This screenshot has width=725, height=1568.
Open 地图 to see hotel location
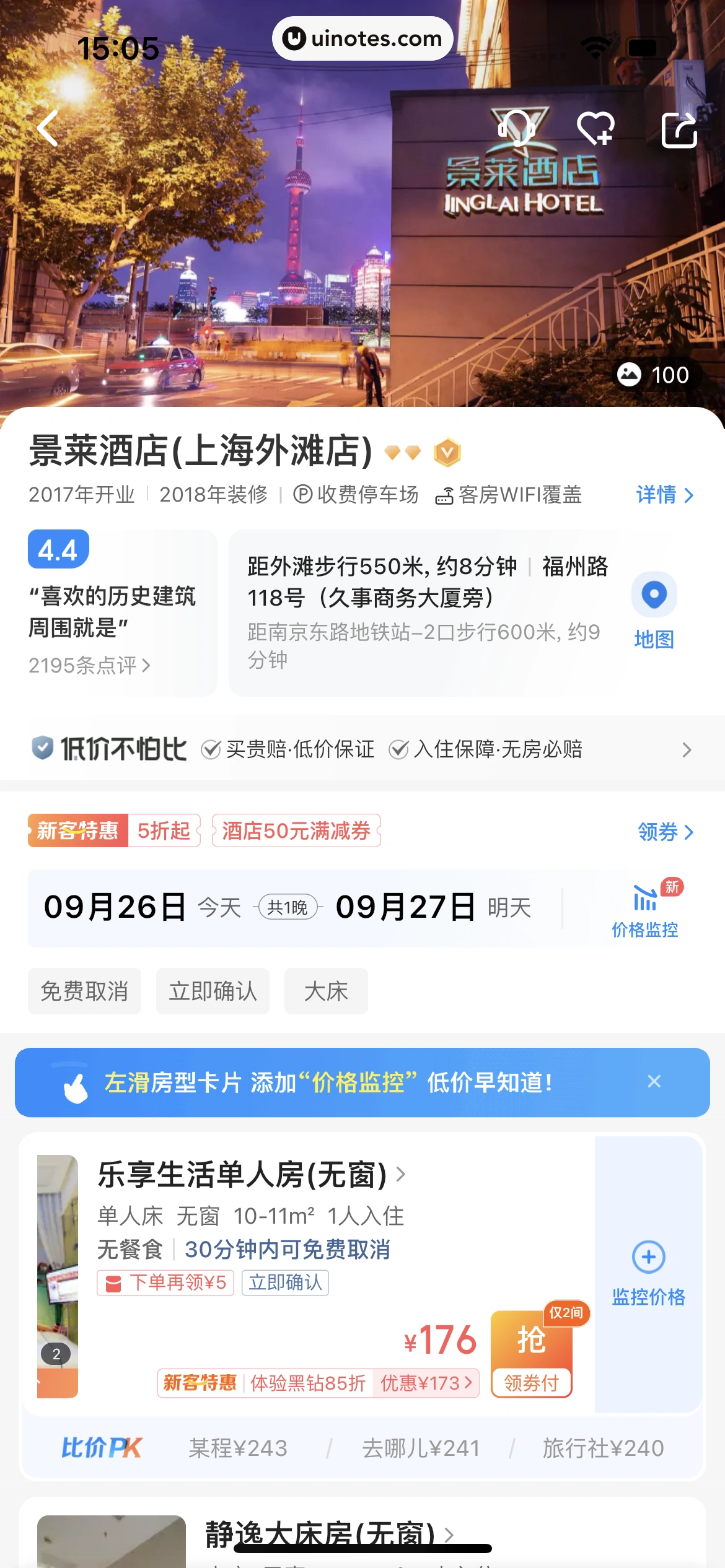click(654, 611)
